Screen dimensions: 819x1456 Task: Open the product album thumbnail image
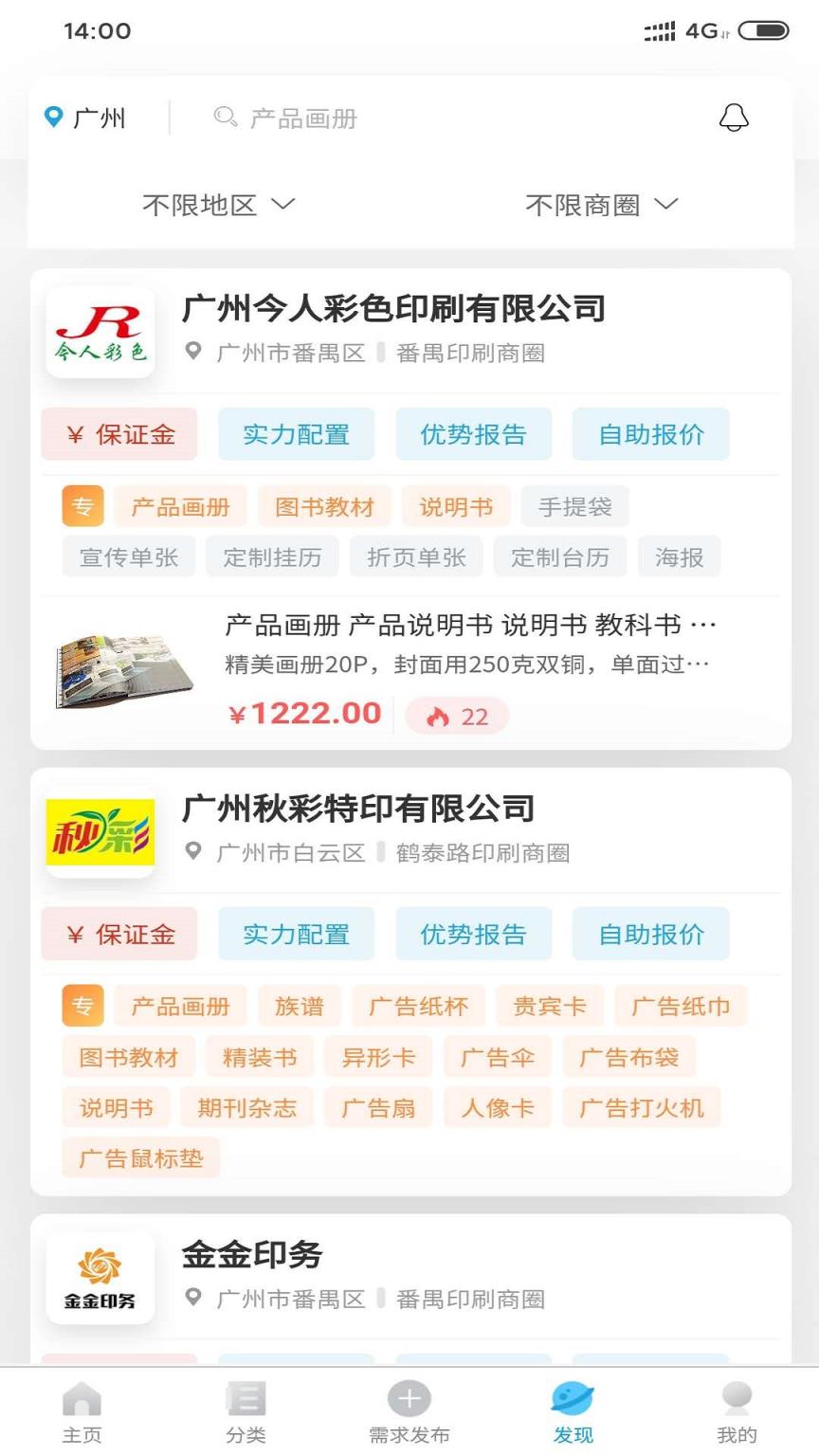coord(121,668)
